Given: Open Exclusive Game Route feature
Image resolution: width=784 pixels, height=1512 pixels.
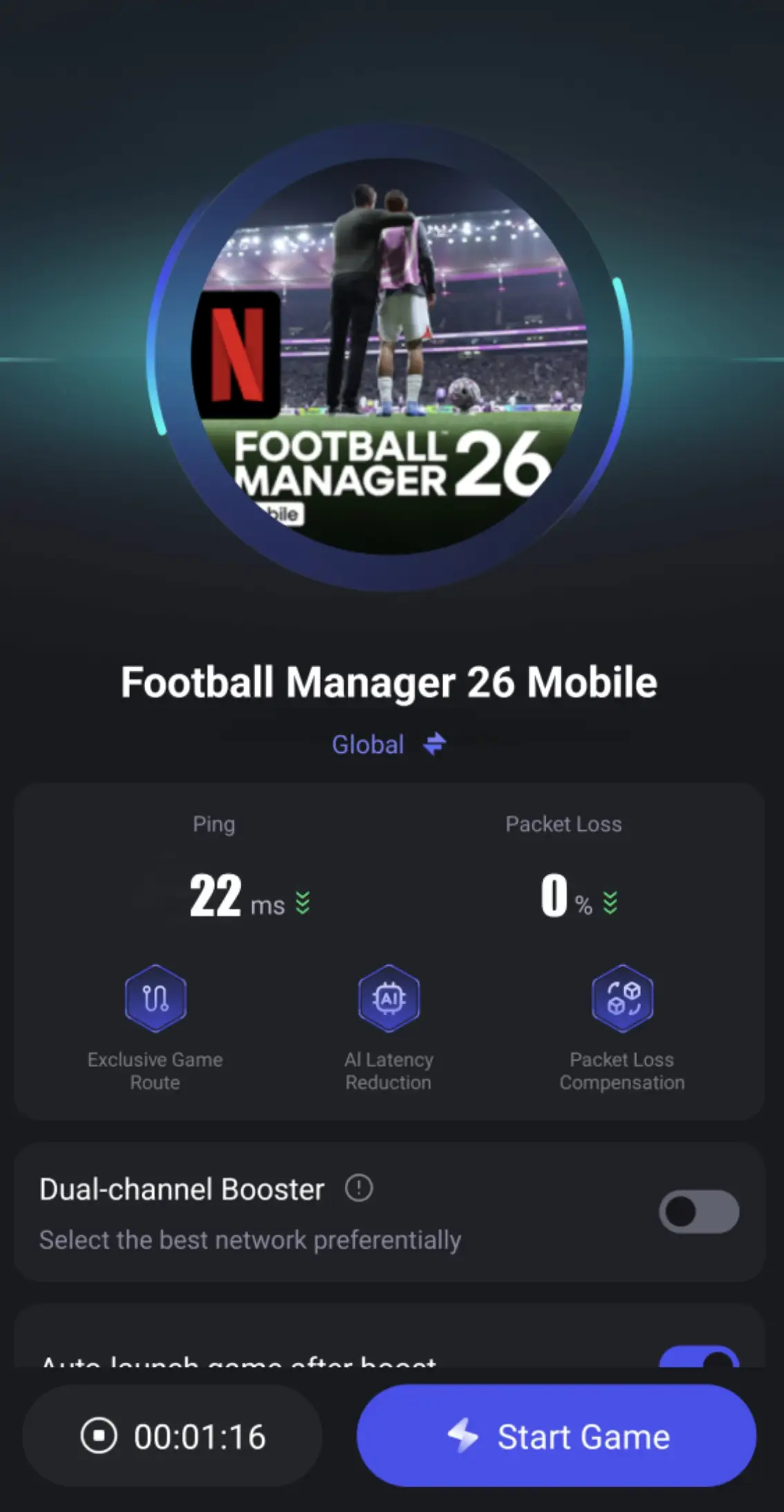Looking at the screenshot, I should tap(156, 998).
